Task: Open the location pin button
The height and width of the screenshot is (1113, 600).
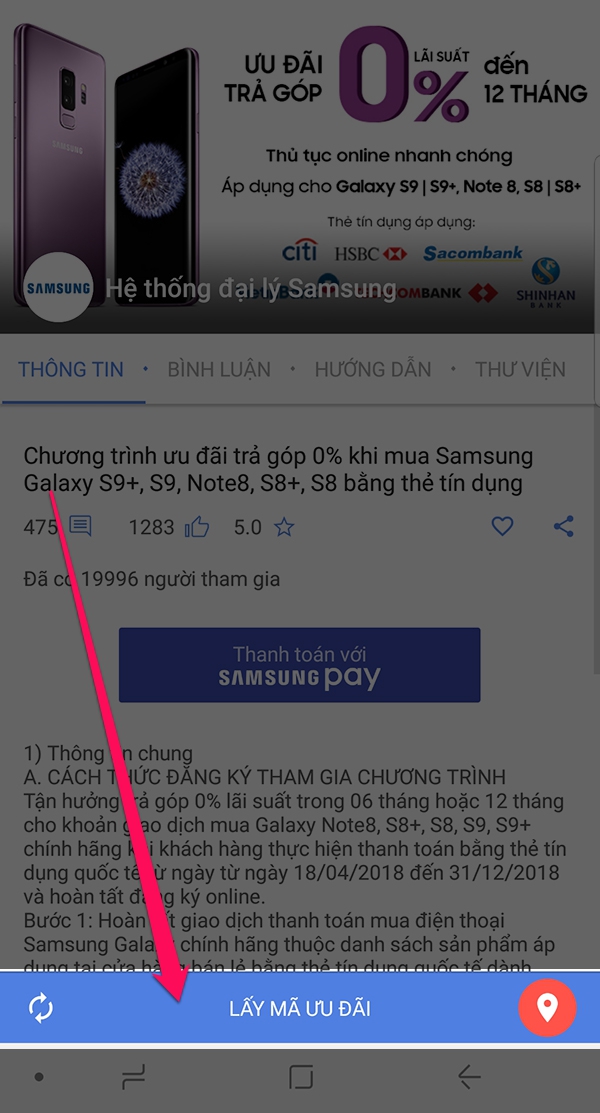Action: pyautogui.click(x=547, y=1008)
